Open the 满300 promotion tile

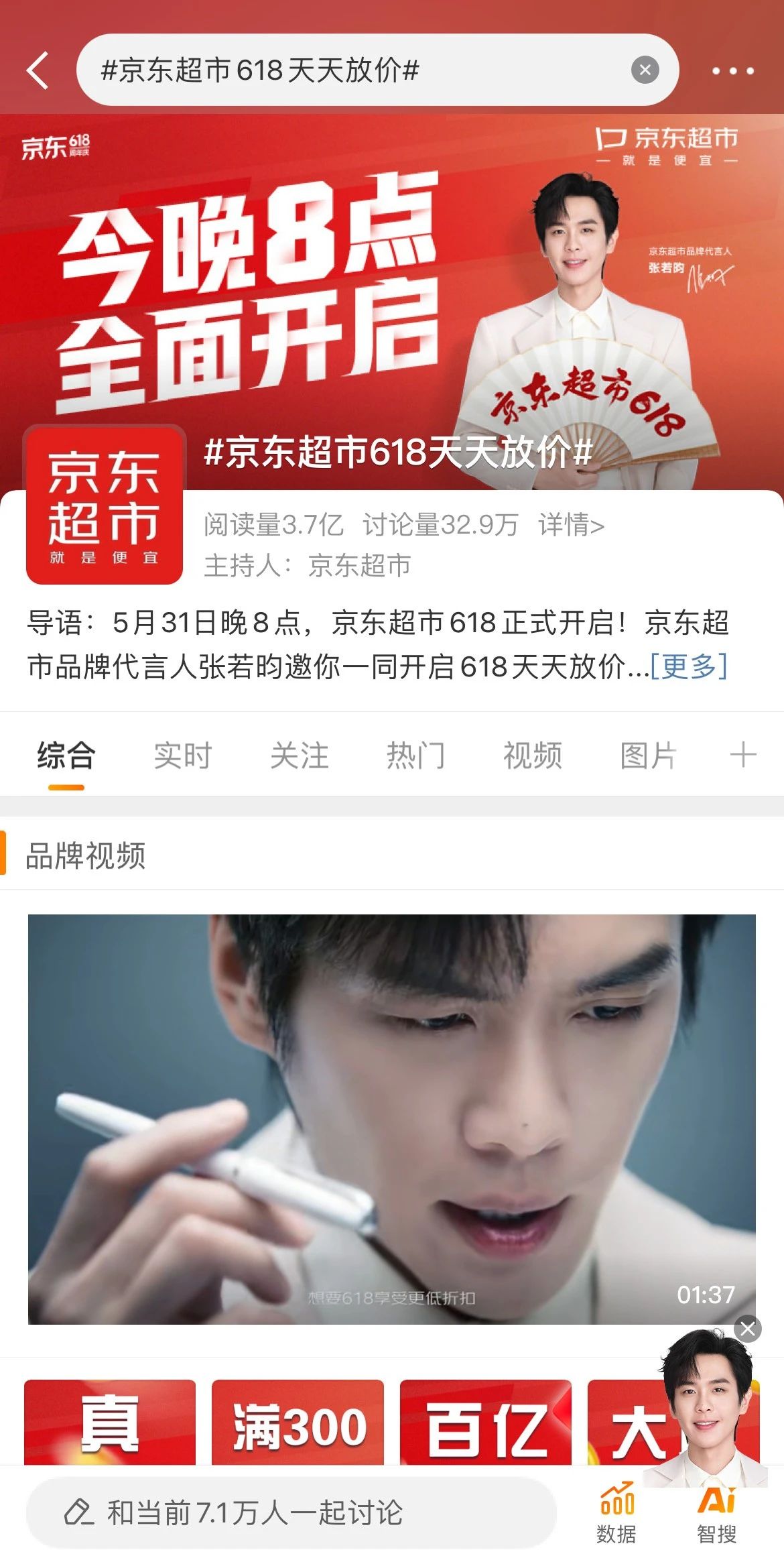click(x=298, y=1422)
